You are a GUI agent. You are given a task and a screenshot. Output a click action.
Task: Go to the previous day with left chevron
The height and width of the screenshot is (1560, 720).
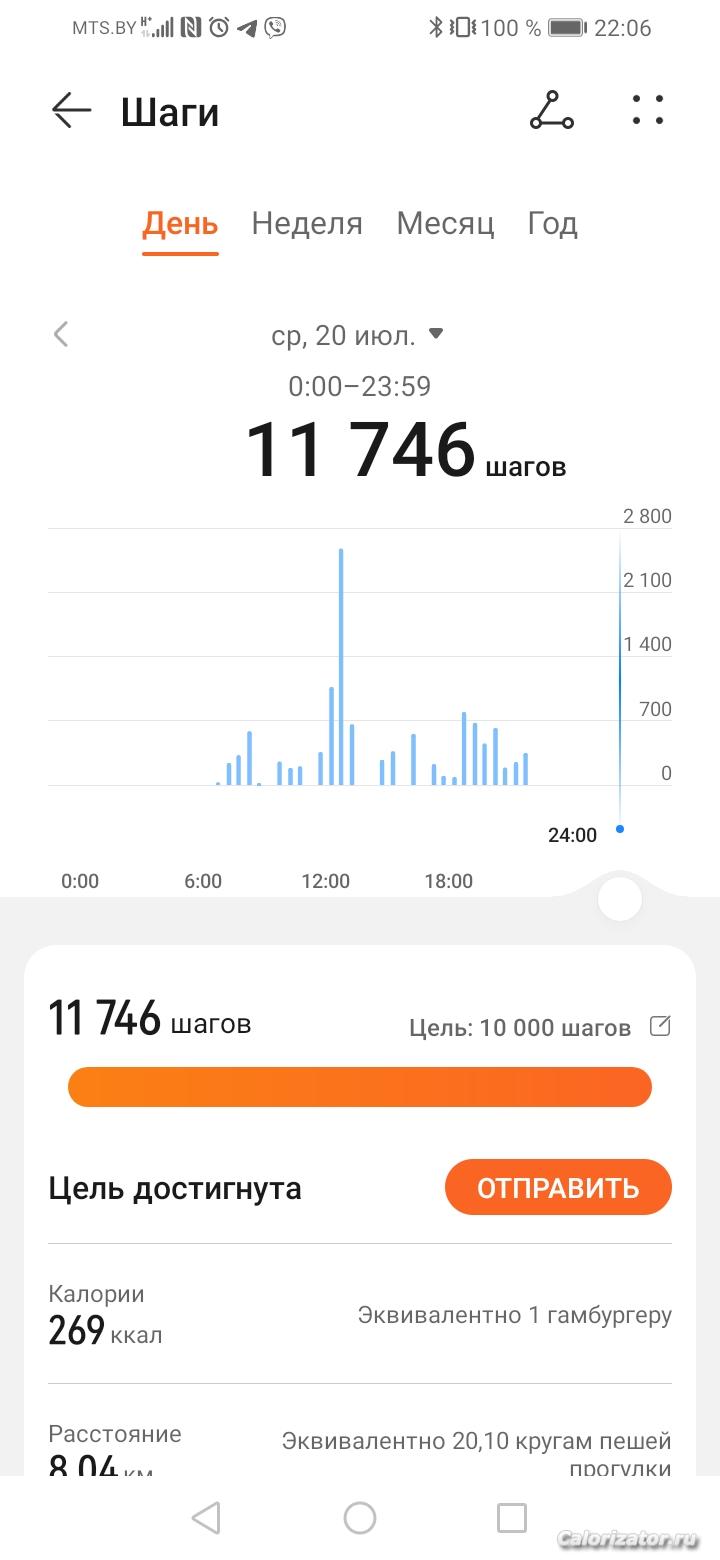[61, 334]
